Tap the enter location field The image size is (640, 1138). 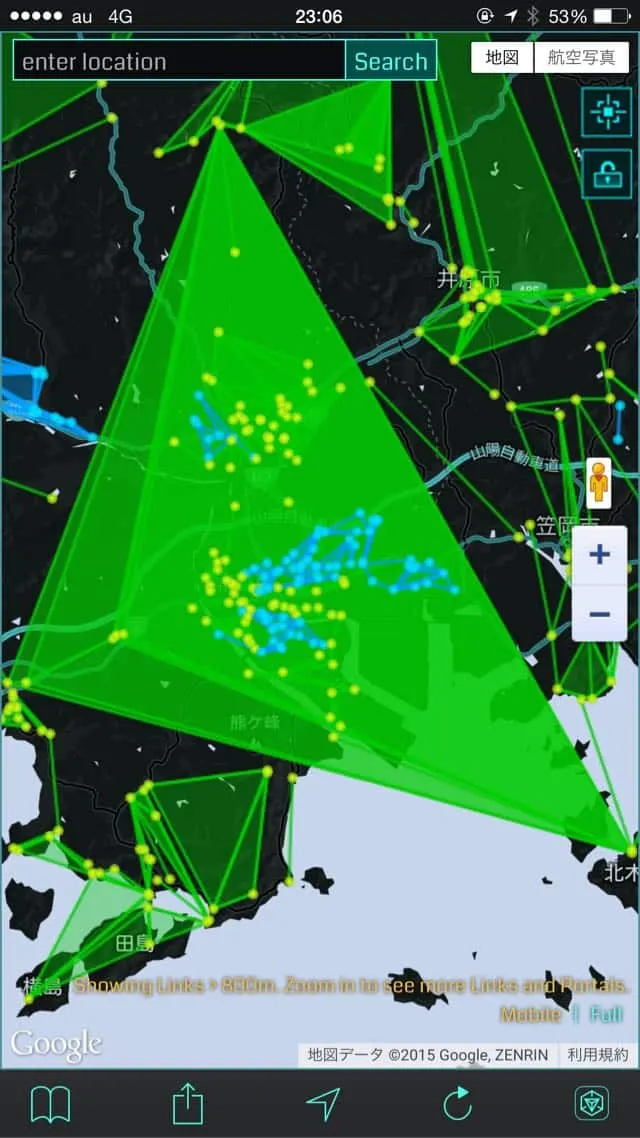(179, 60)
